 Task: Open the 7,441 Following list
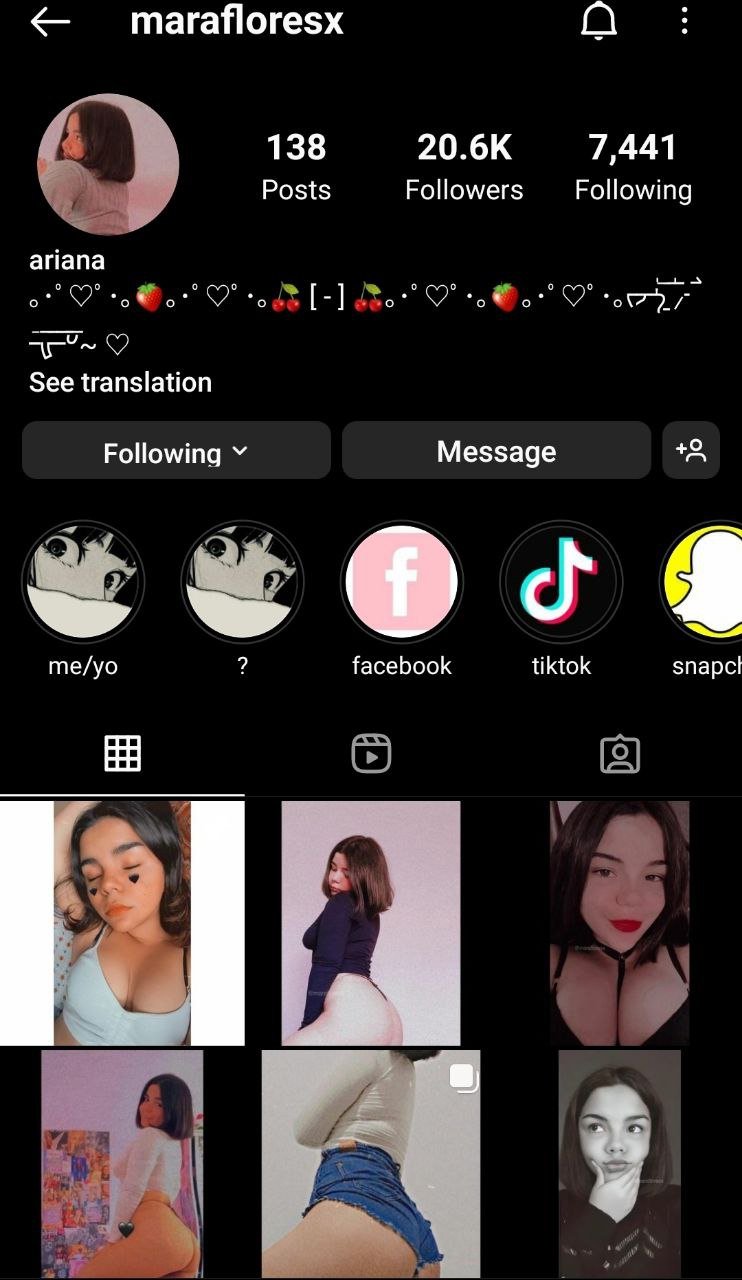tap(633, 166)
